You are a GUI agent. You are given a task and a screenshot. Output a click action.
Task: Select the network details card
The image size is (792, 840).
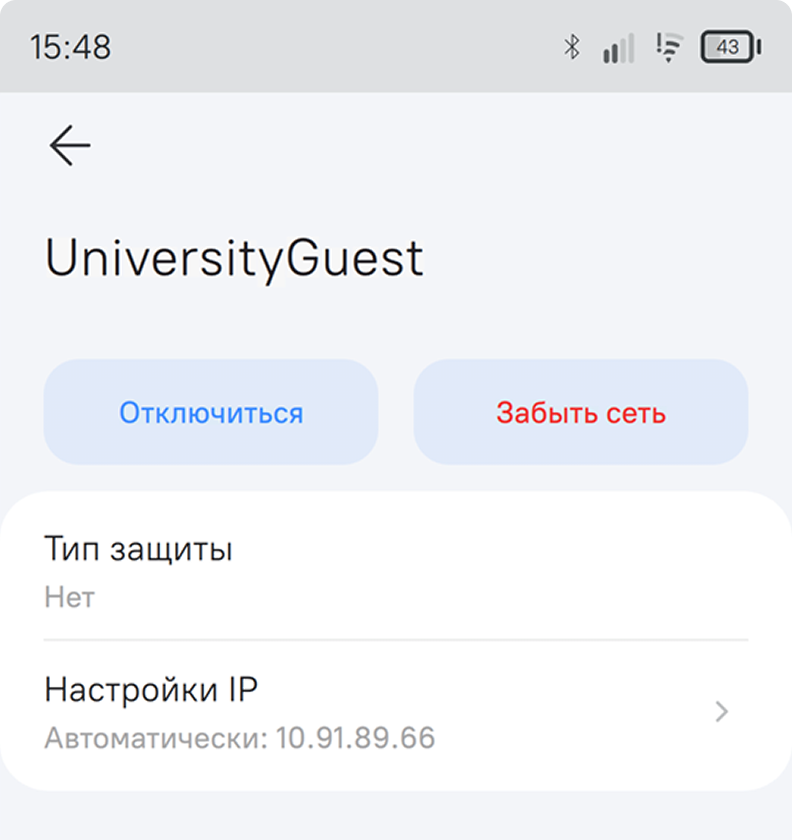396,640
